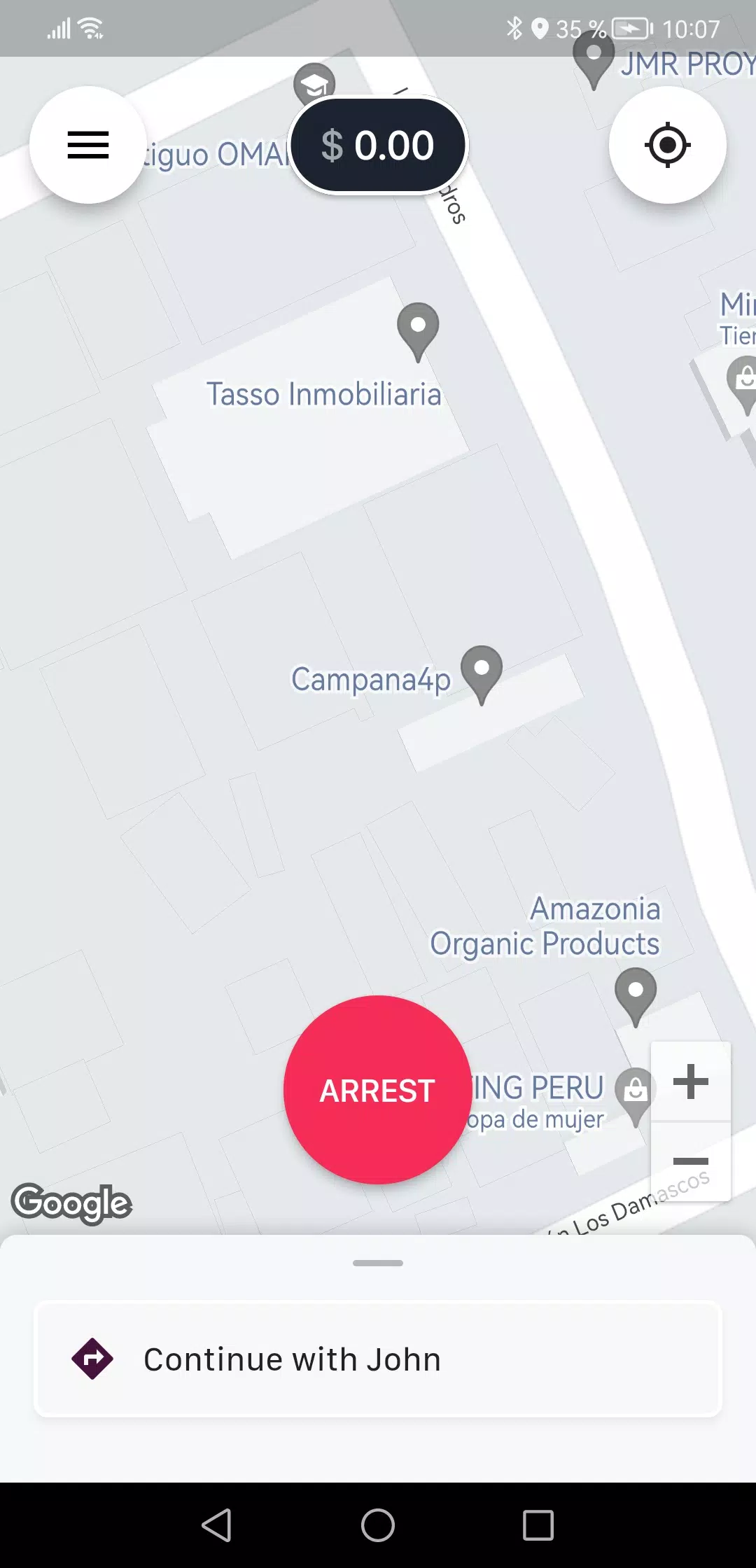Go back using system navigation

click(x=216, y=1525)
